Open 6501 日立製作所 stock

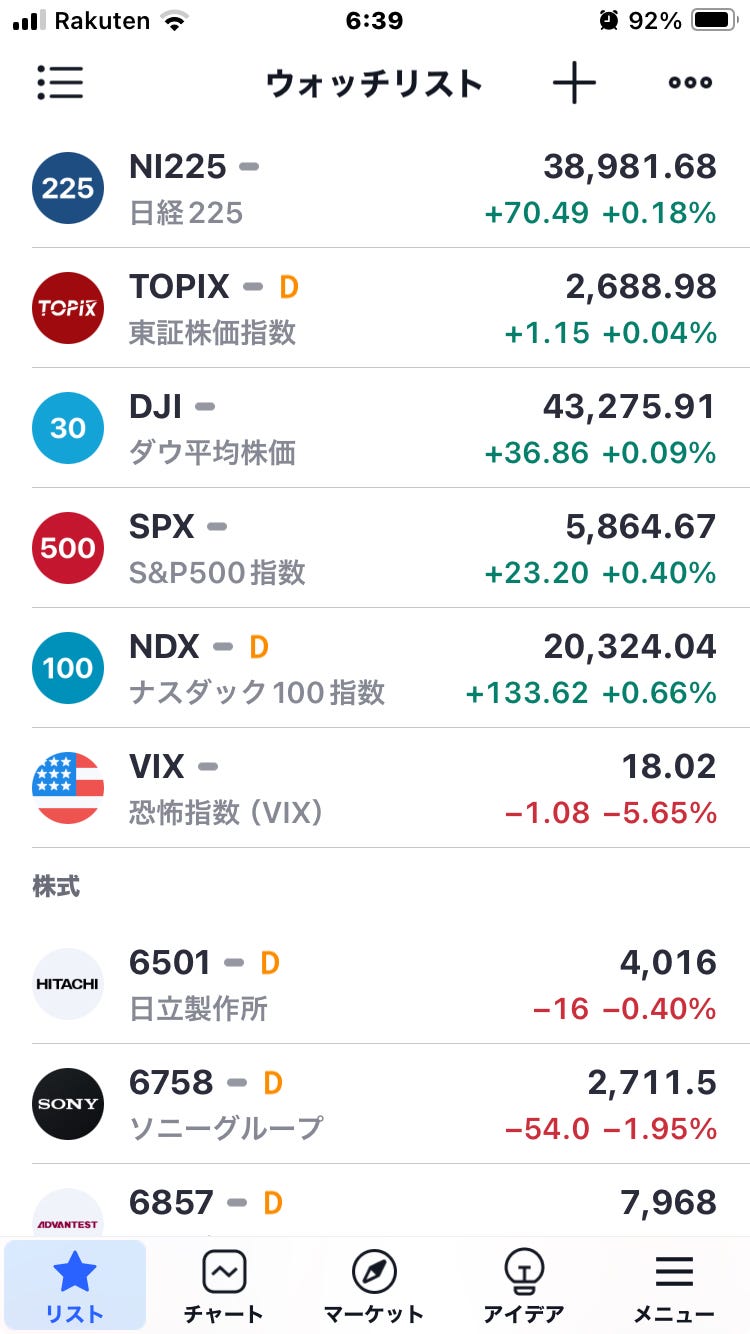(x=375, y=984)
